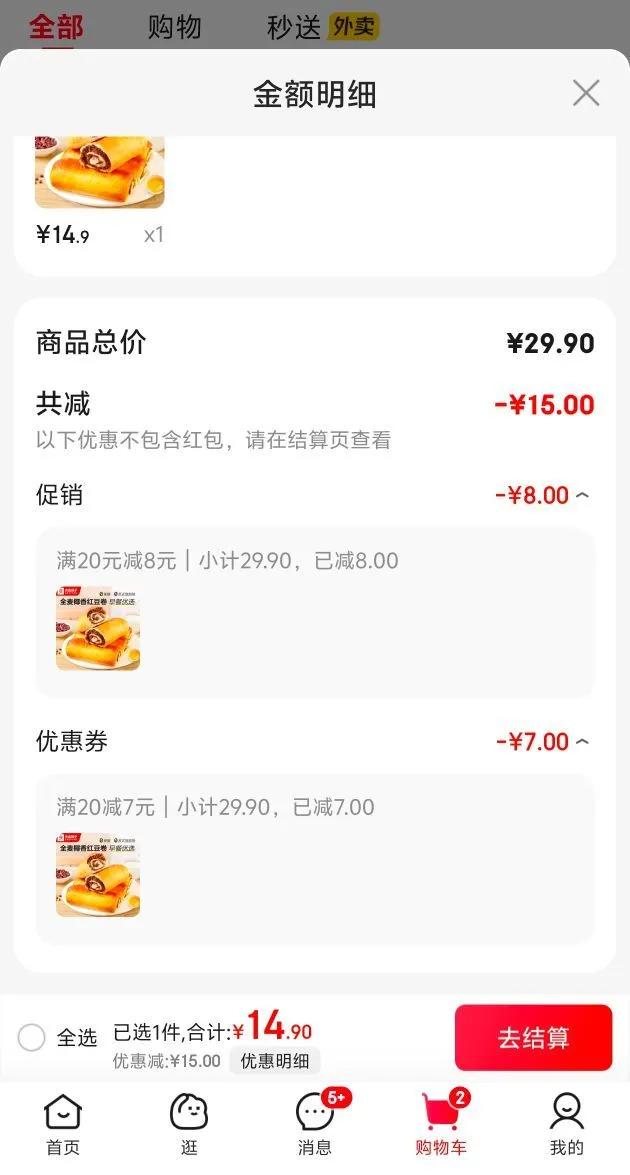
Task: Open the 我的 profile tab
Action: [566, 1124]
